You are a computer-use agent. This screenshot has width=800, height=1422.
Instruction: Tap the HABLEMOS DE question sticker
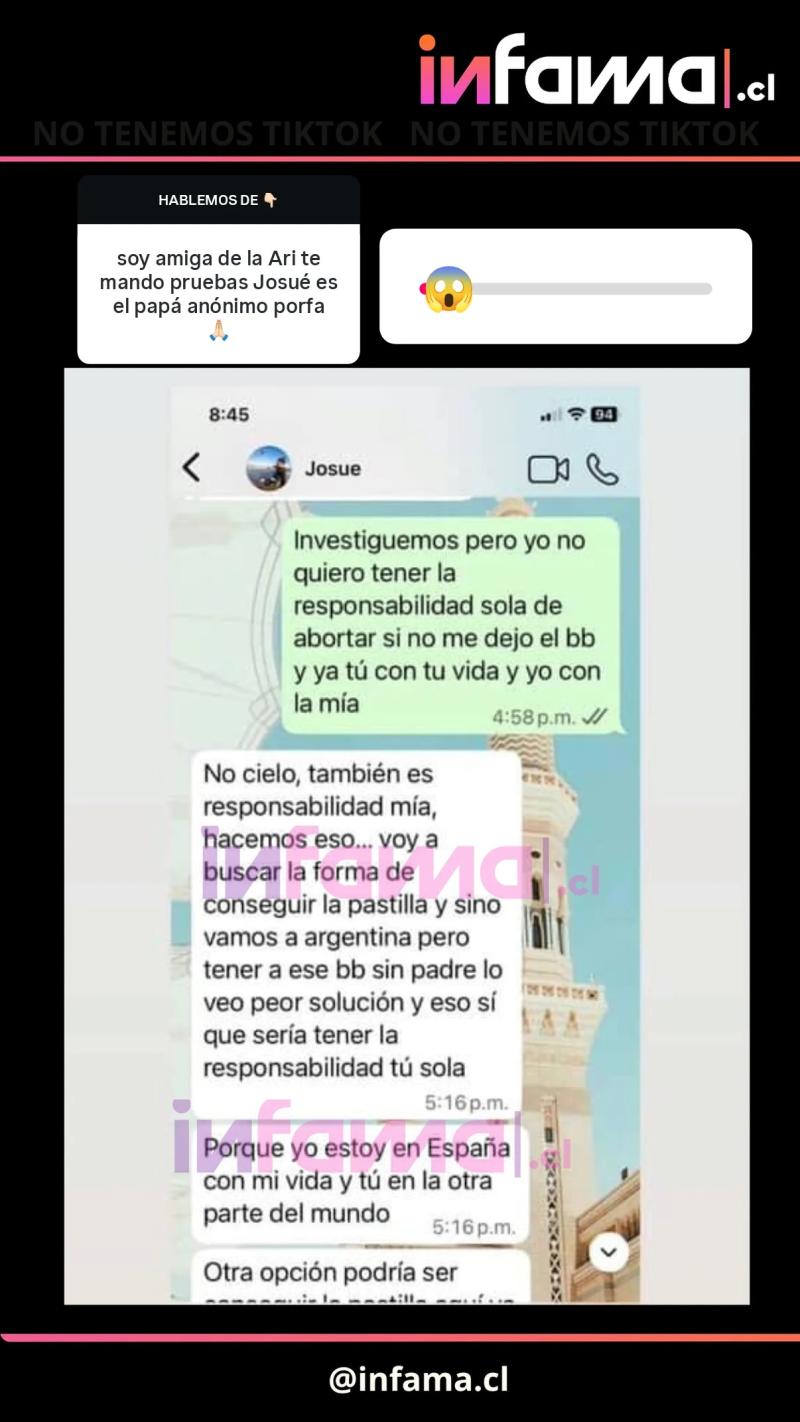coord(219,199)
